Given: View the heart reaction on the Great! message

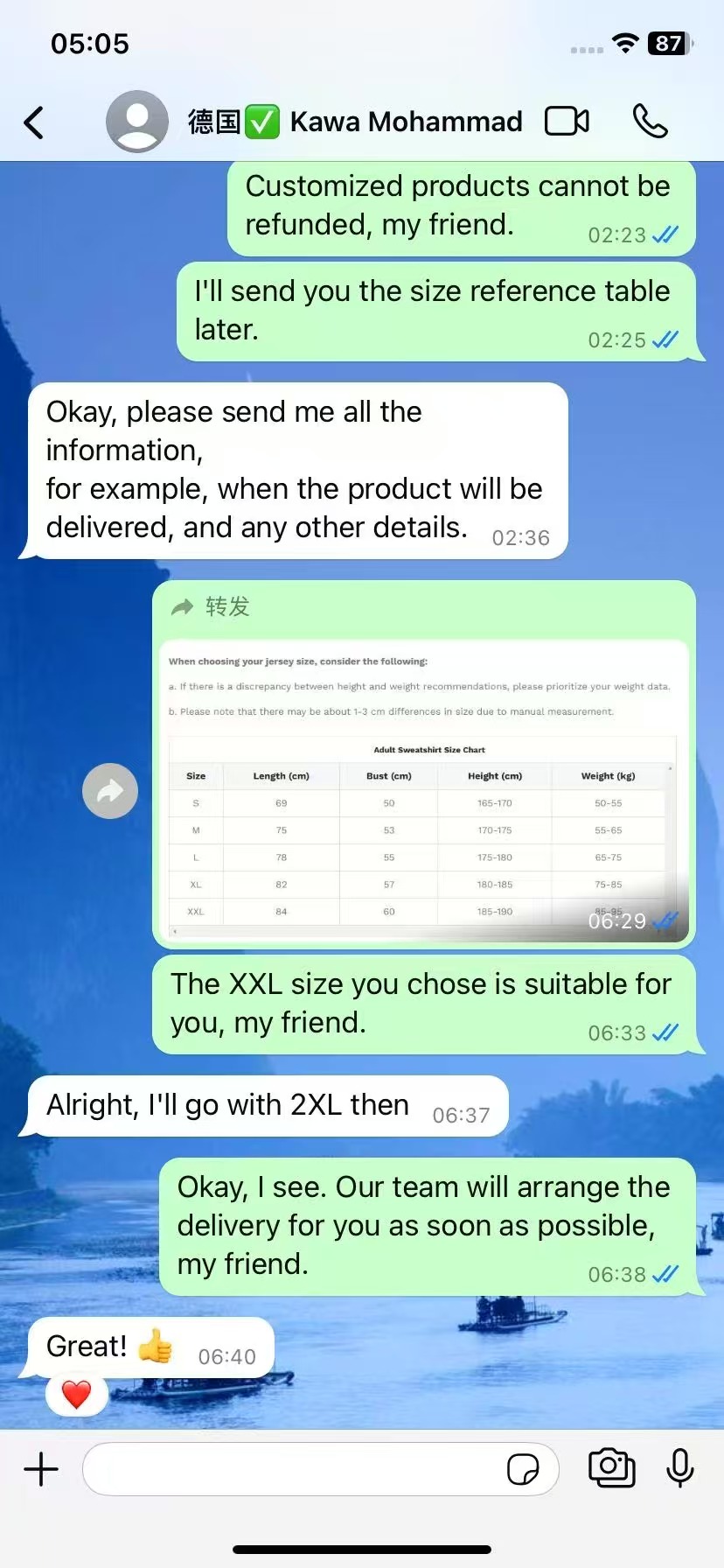Looking at the screenshot, I should [77, 1394].
